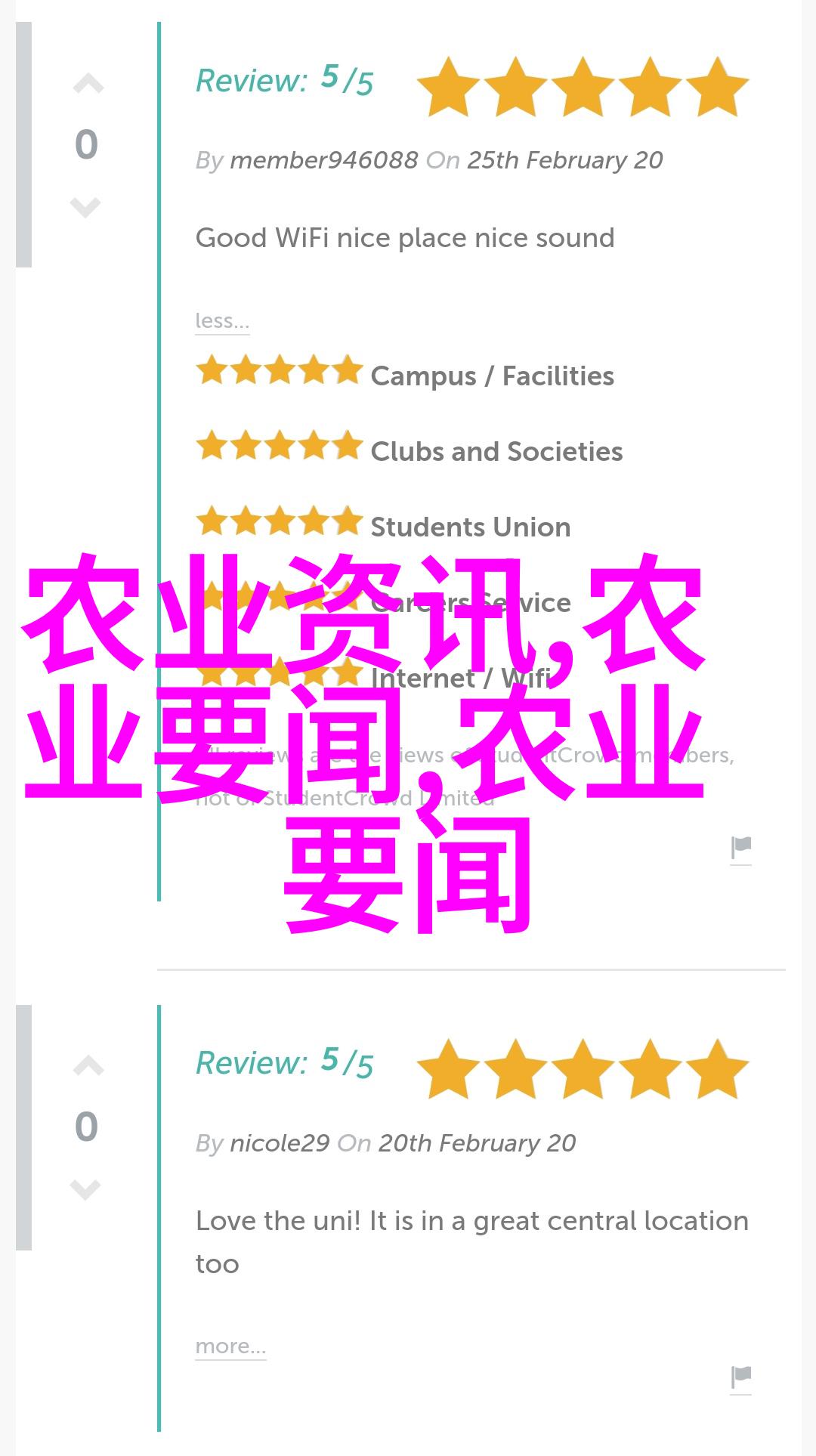This screenshot has width=816, height=1456.
Task: Downvote nicole29's review
Action: 85,1189
